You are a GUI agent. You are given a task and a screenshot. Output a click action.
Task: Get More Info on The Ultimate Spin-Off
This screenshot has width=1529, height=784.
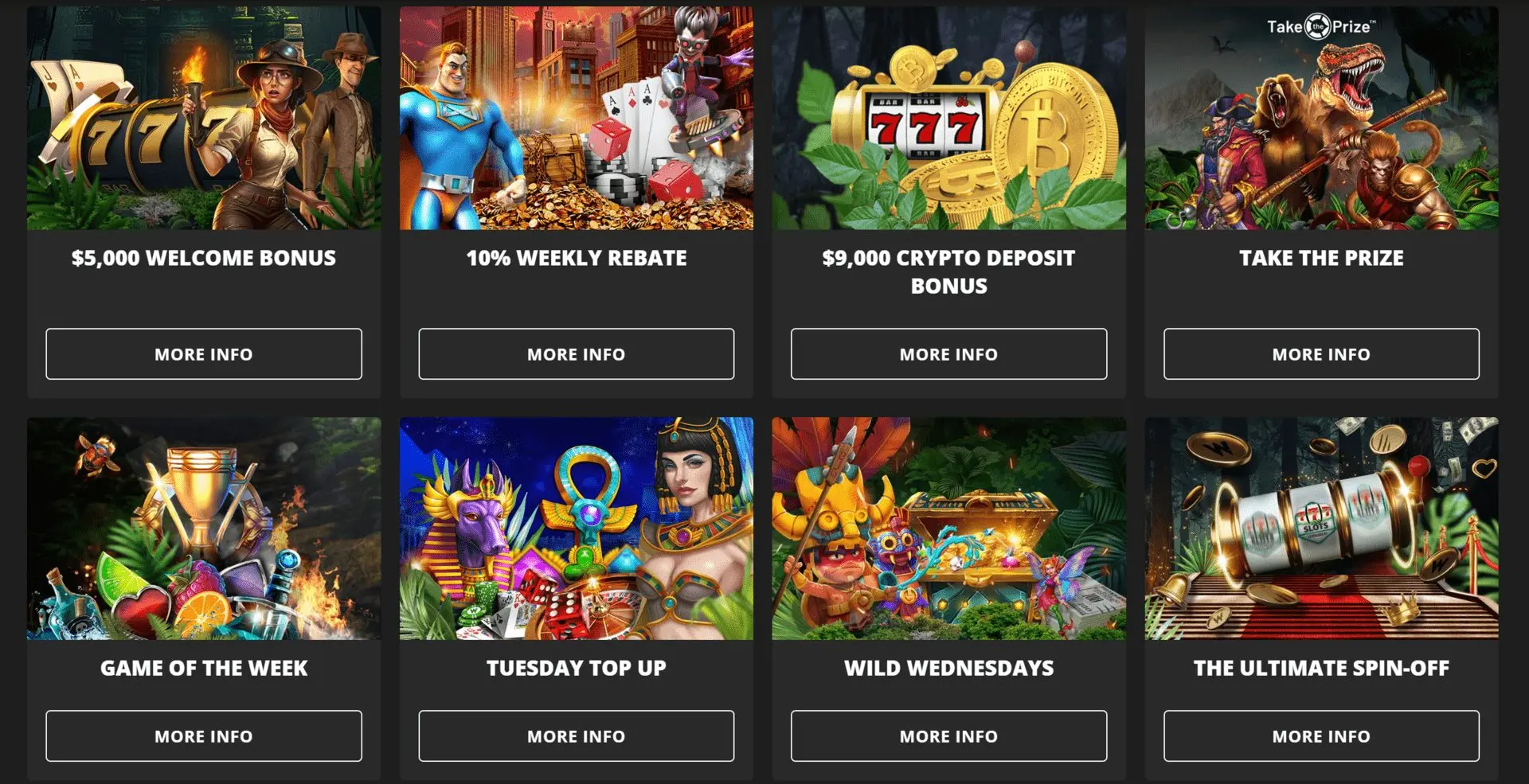(x=1321, y=735)
